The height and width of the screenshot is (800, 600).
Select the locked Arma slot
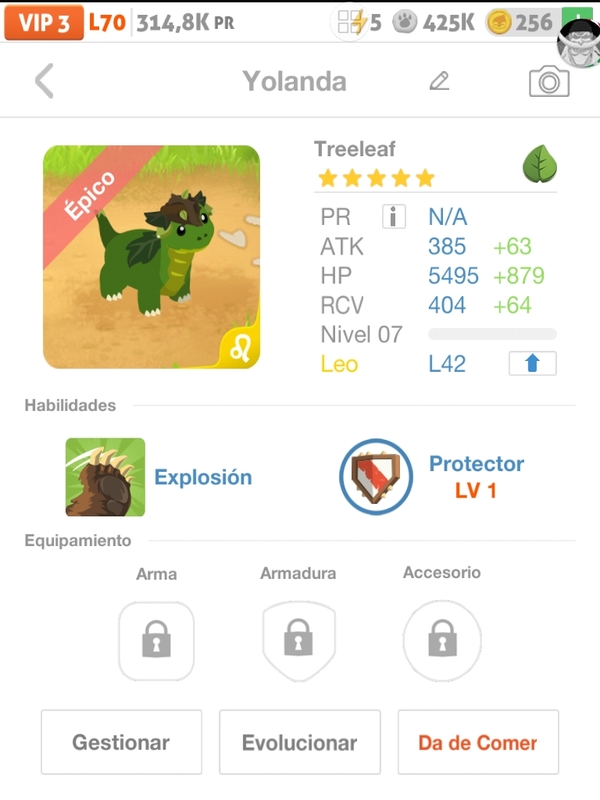coord(156,640)
